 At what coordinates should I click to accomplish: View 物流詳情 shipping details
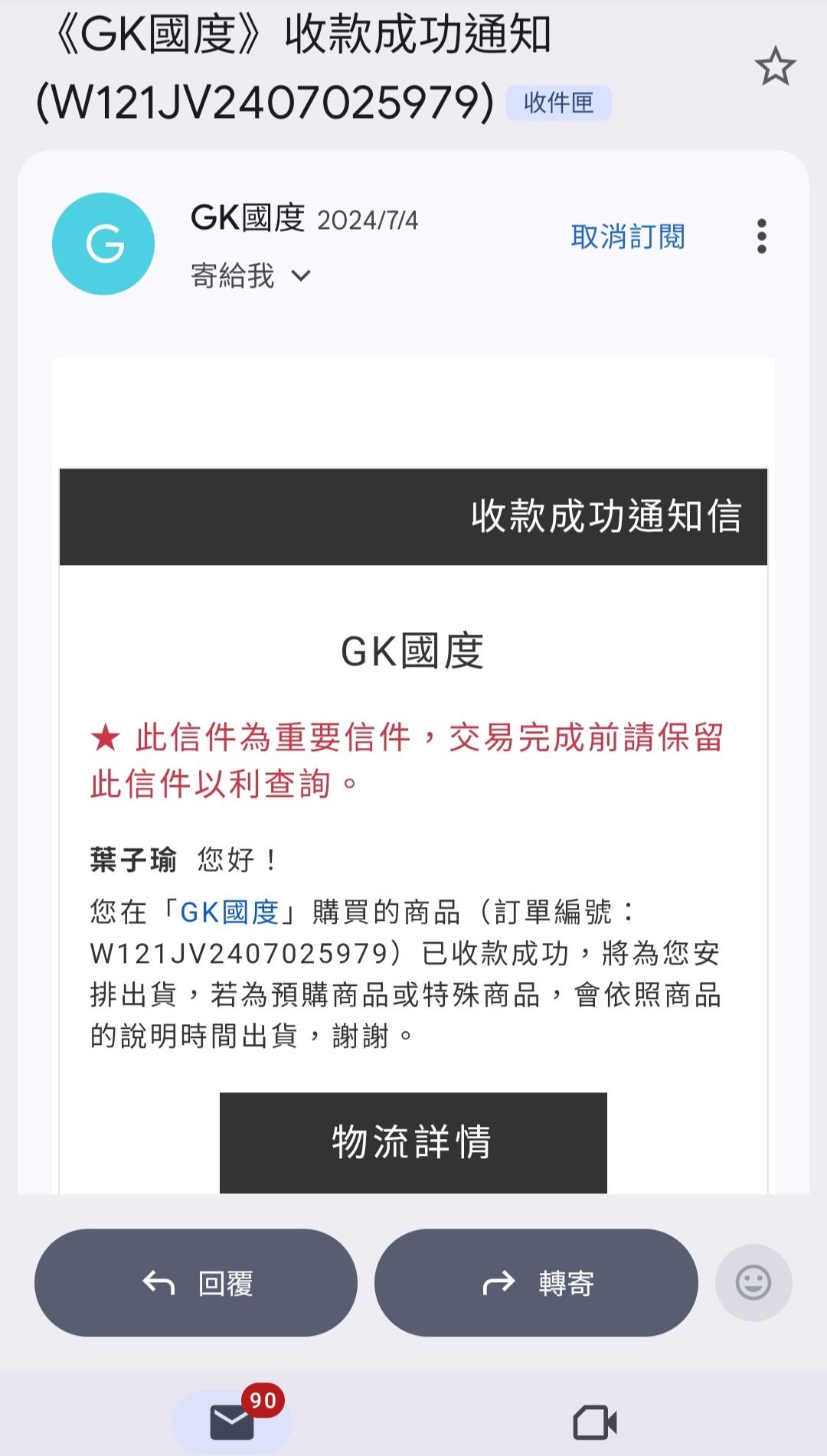[x=413, y=1141]
